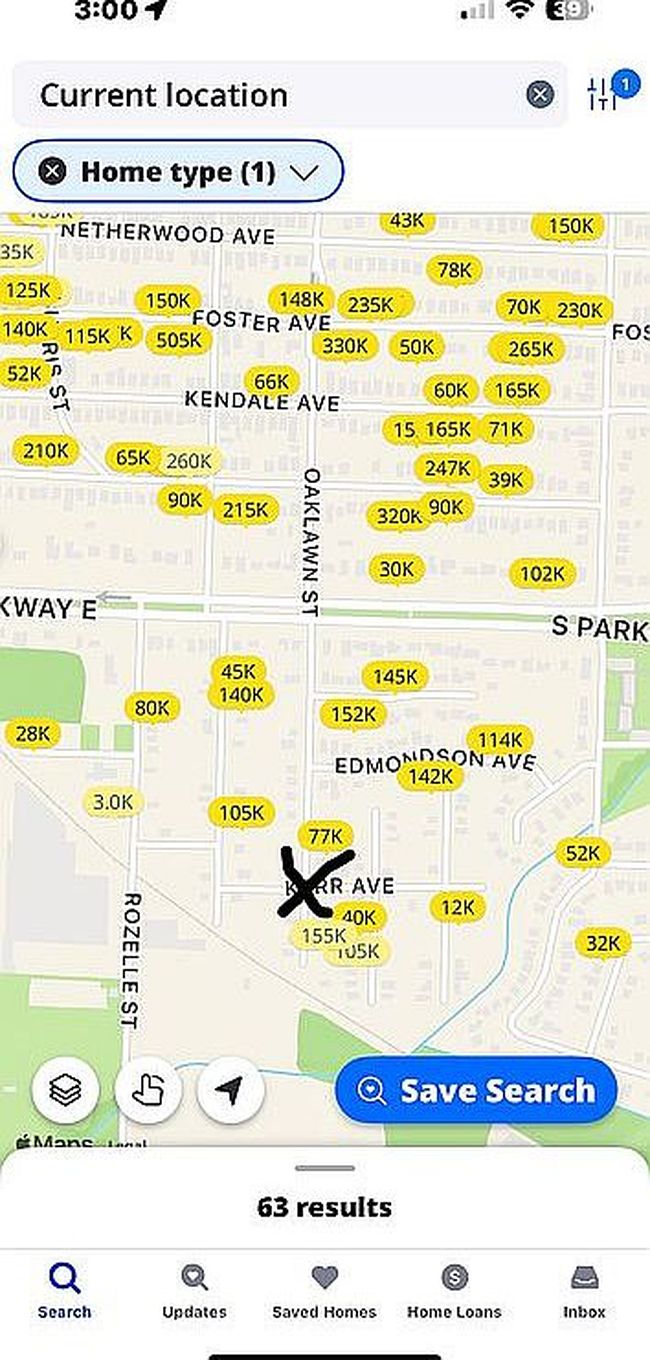The width and height of the screenshot is (650, 1360).
Task: Open the 102K price pin
Action: [543, 574]
